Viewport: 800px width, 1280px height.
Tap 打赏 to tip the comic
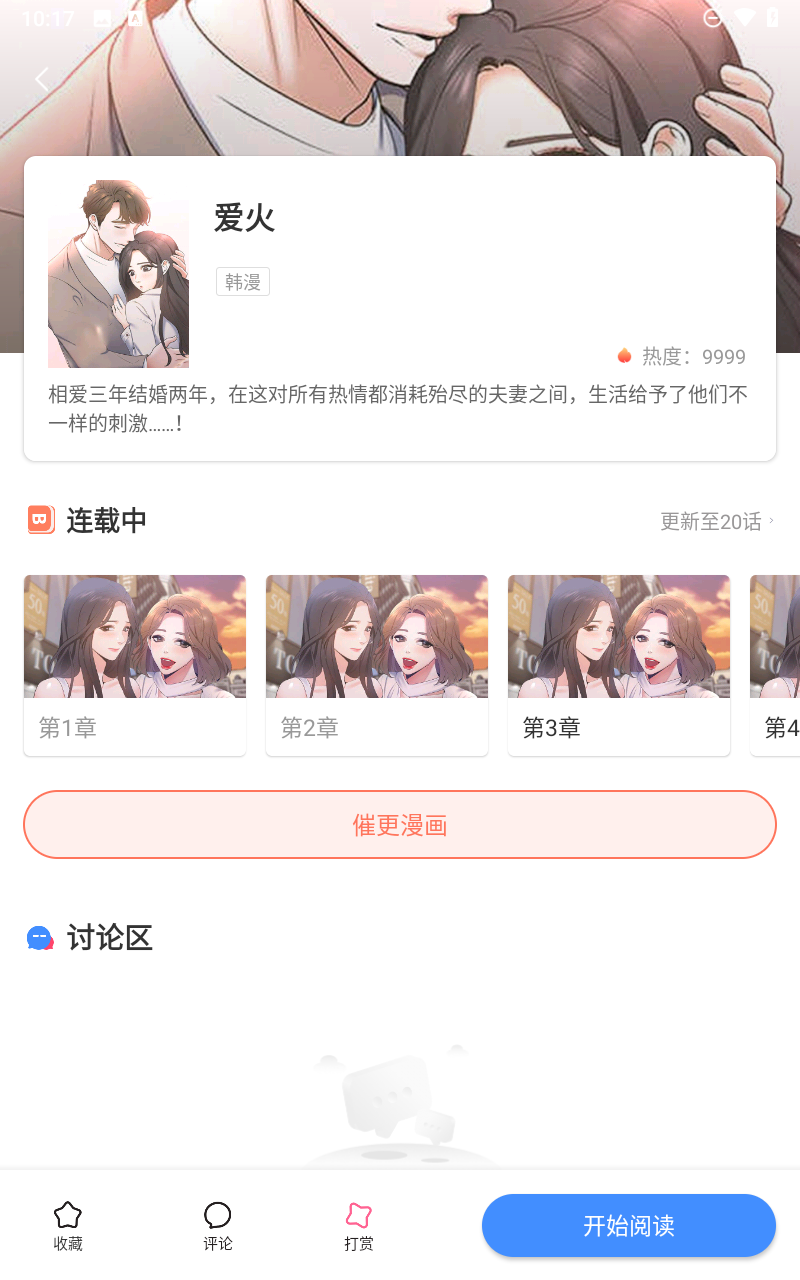click(x=359, y=1226)
